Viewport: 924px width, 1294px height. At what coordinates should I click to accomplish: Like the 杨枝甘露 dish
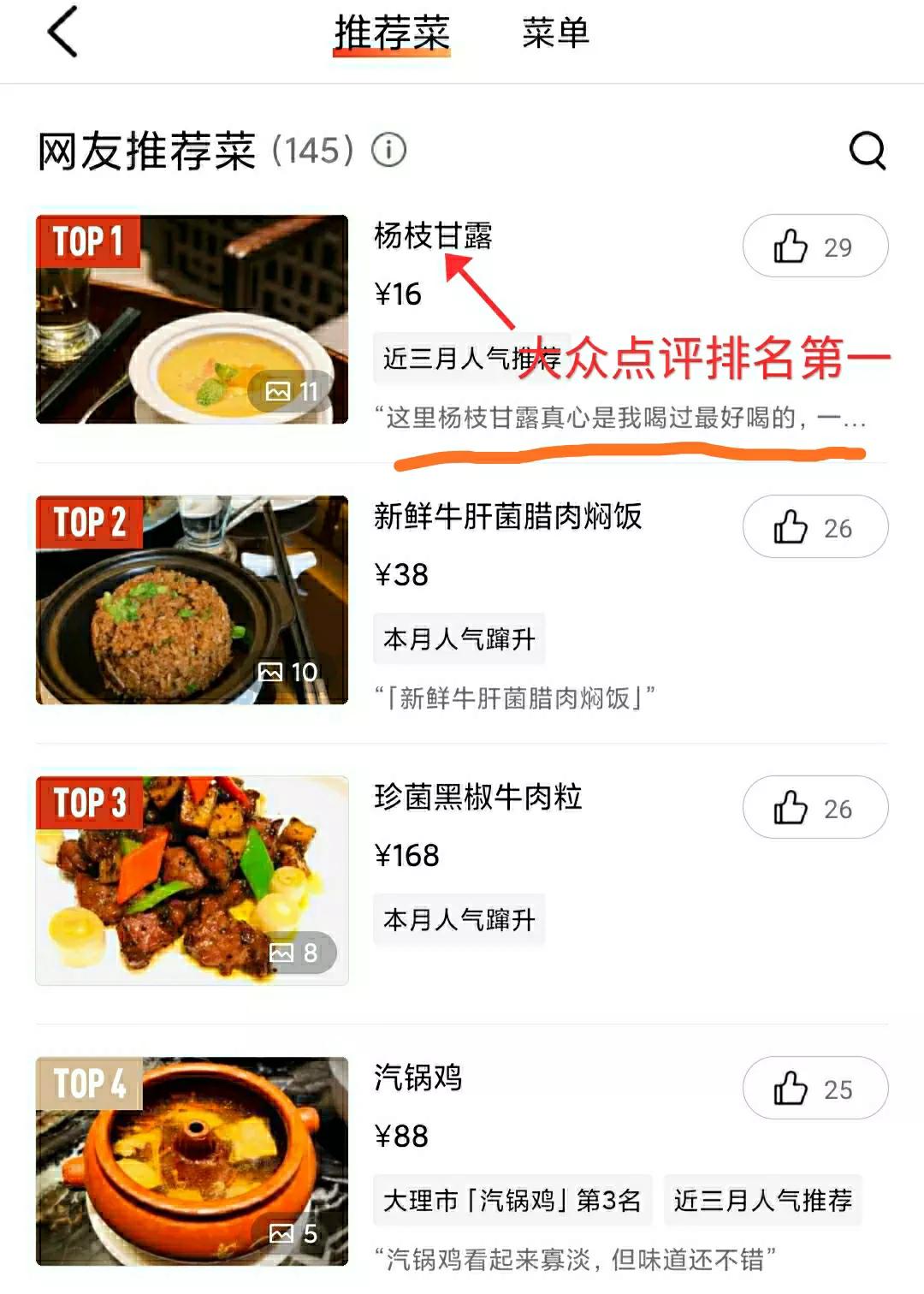[814, 246]
